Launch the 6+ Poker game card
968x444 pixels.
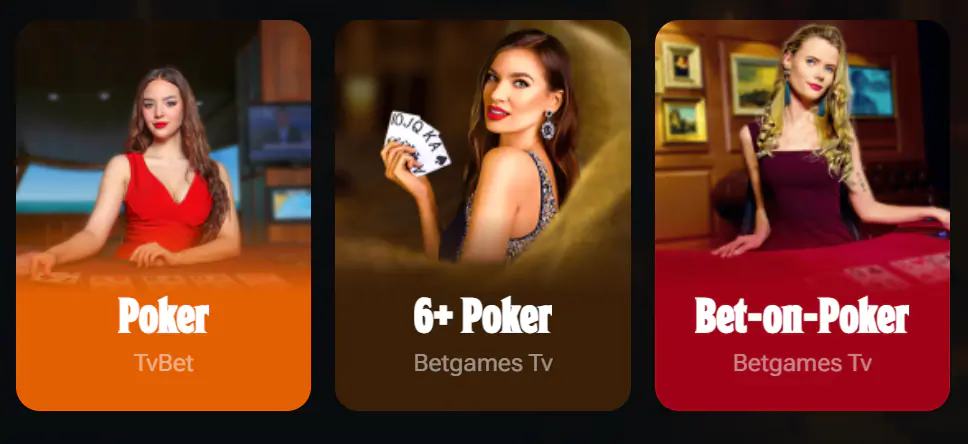(482, 215)
